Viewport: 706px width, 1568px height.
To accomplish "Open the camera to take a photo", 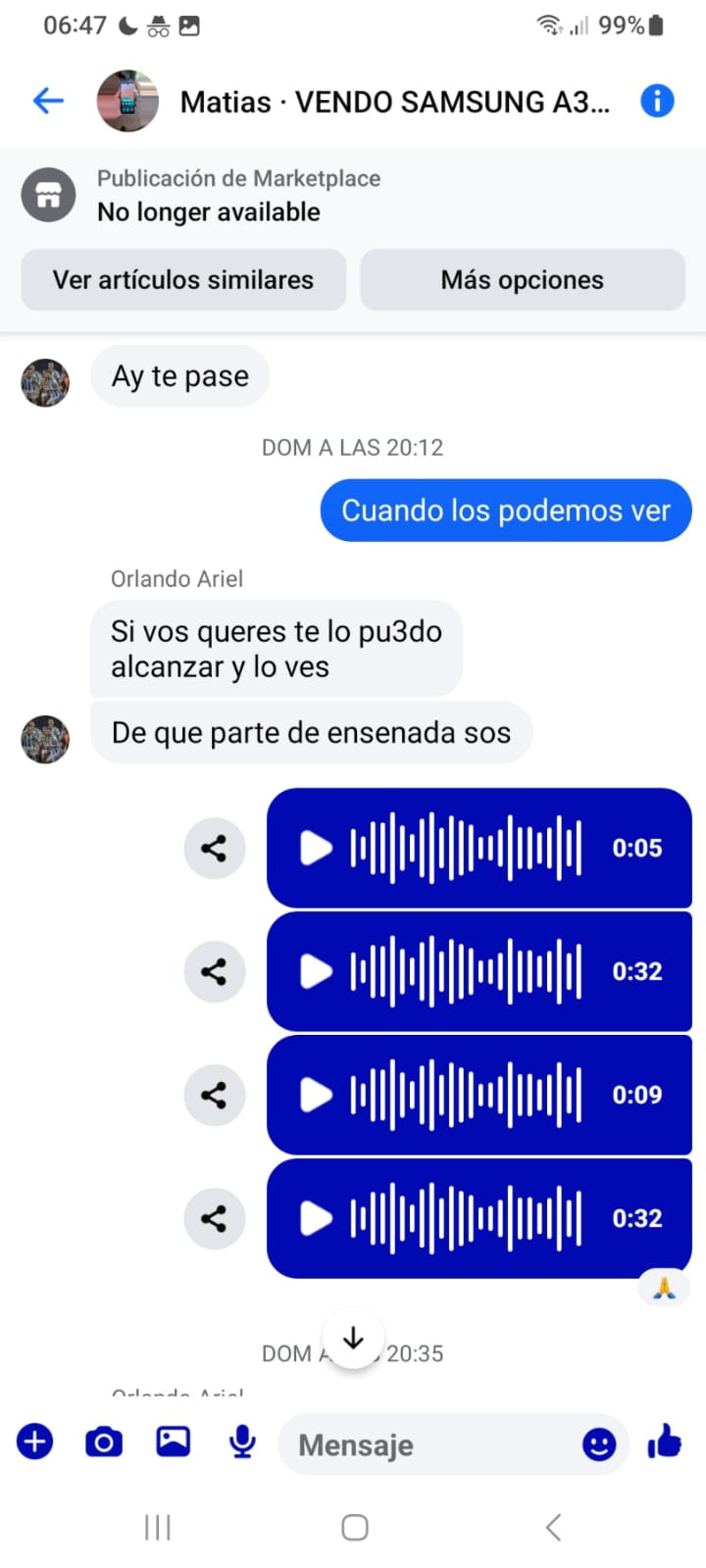I will [x=104, y=1442].
